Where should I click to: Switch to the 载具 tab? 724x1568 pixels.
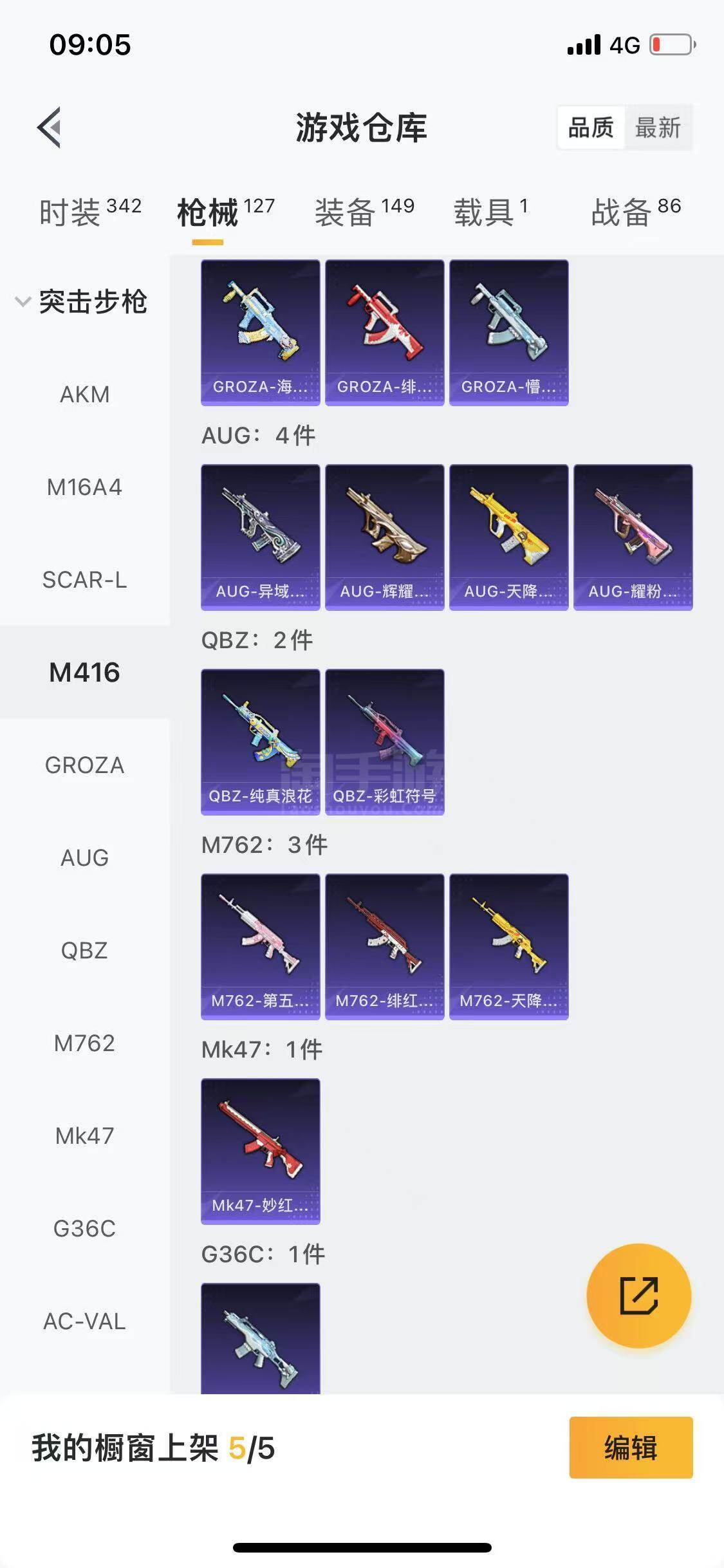point(490,212)
